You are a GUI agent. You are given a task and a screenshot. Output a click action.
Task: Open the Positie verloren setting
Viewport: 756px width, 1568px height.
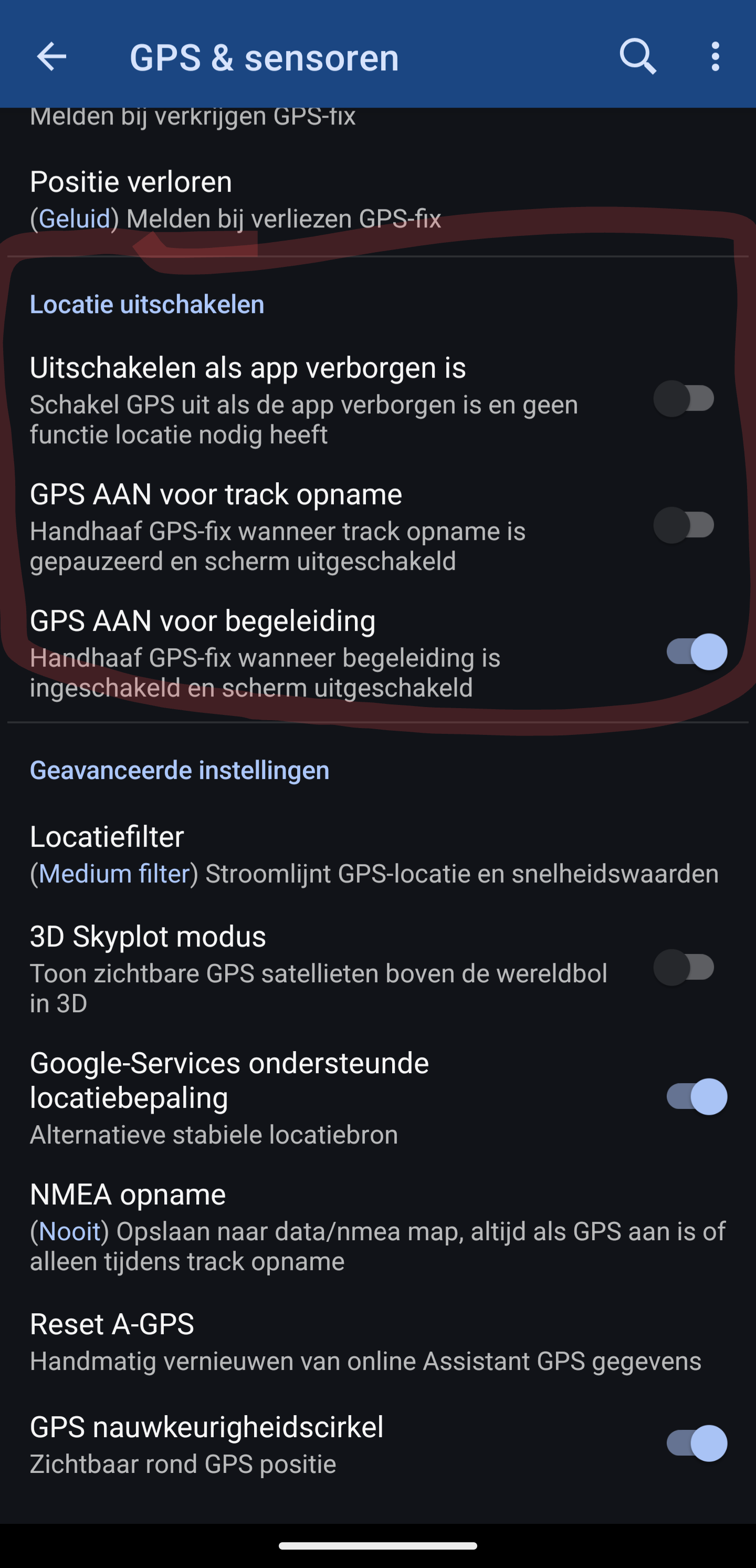[235, 200]
